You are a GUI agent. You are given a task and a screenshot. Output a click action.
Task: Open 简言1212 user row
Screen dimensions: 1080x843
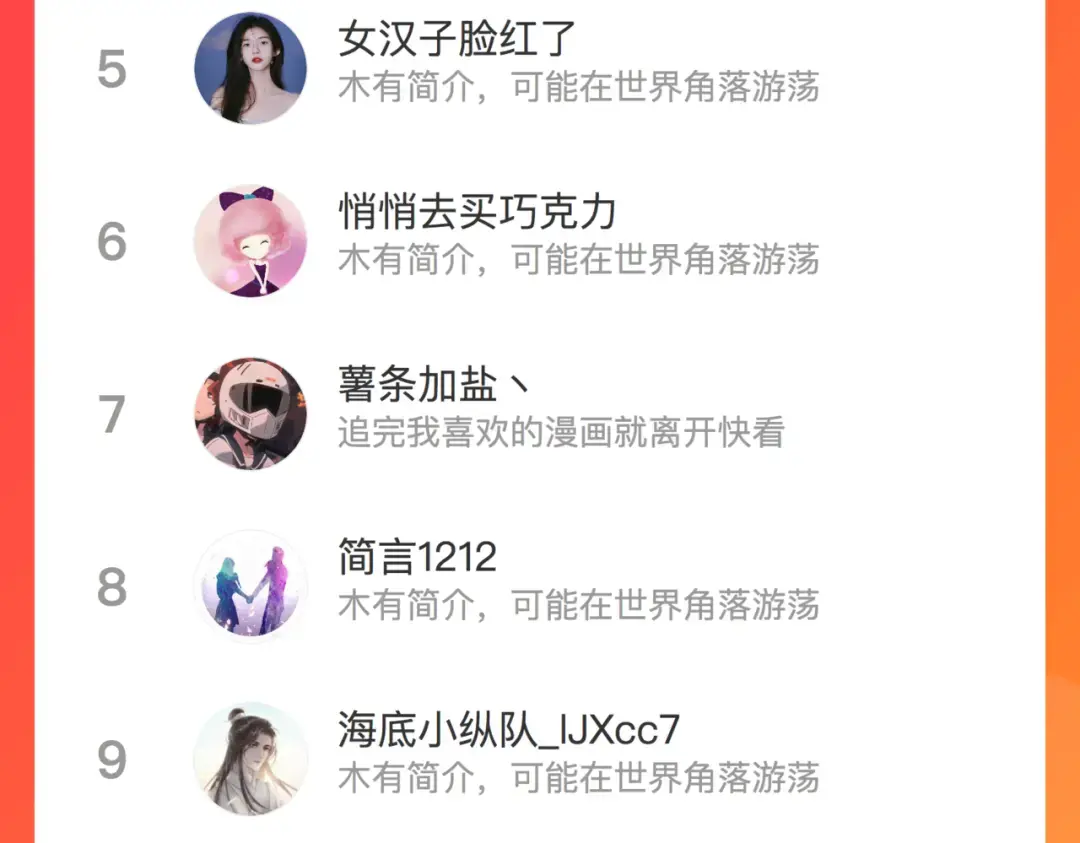(x=540, y=586)
